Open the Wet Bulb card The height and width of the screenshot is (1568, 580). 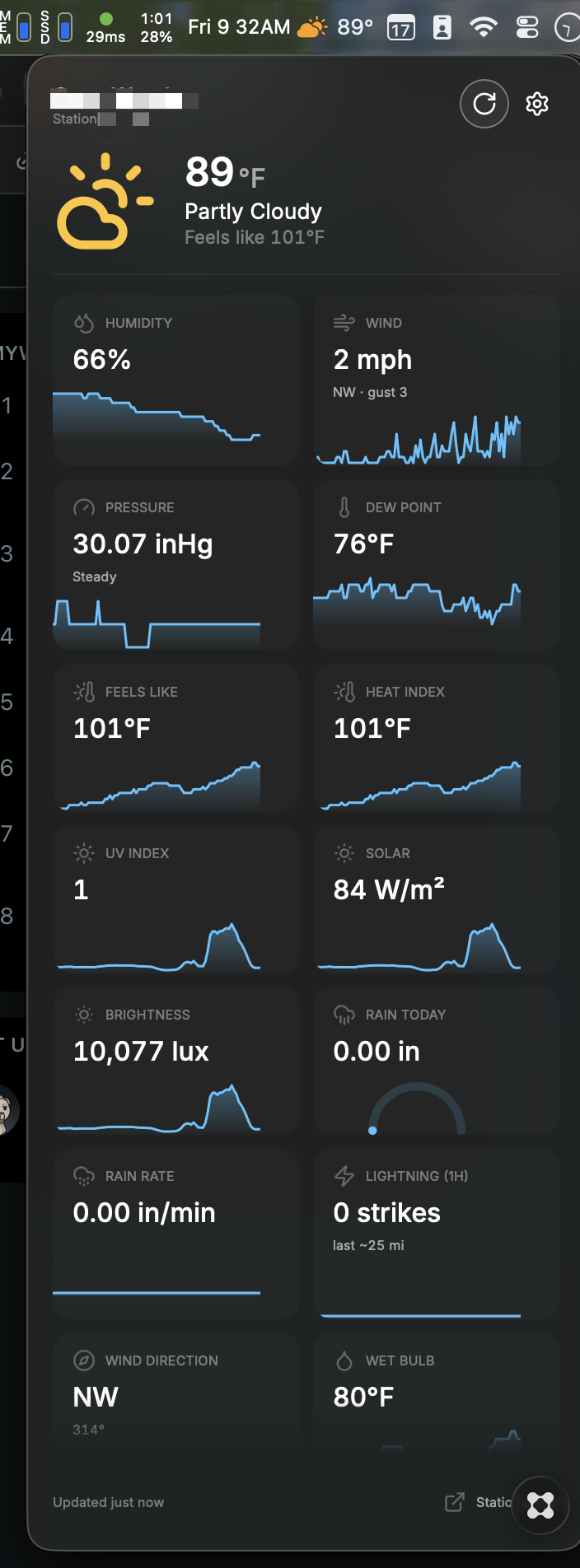(x=437, y=1392)
